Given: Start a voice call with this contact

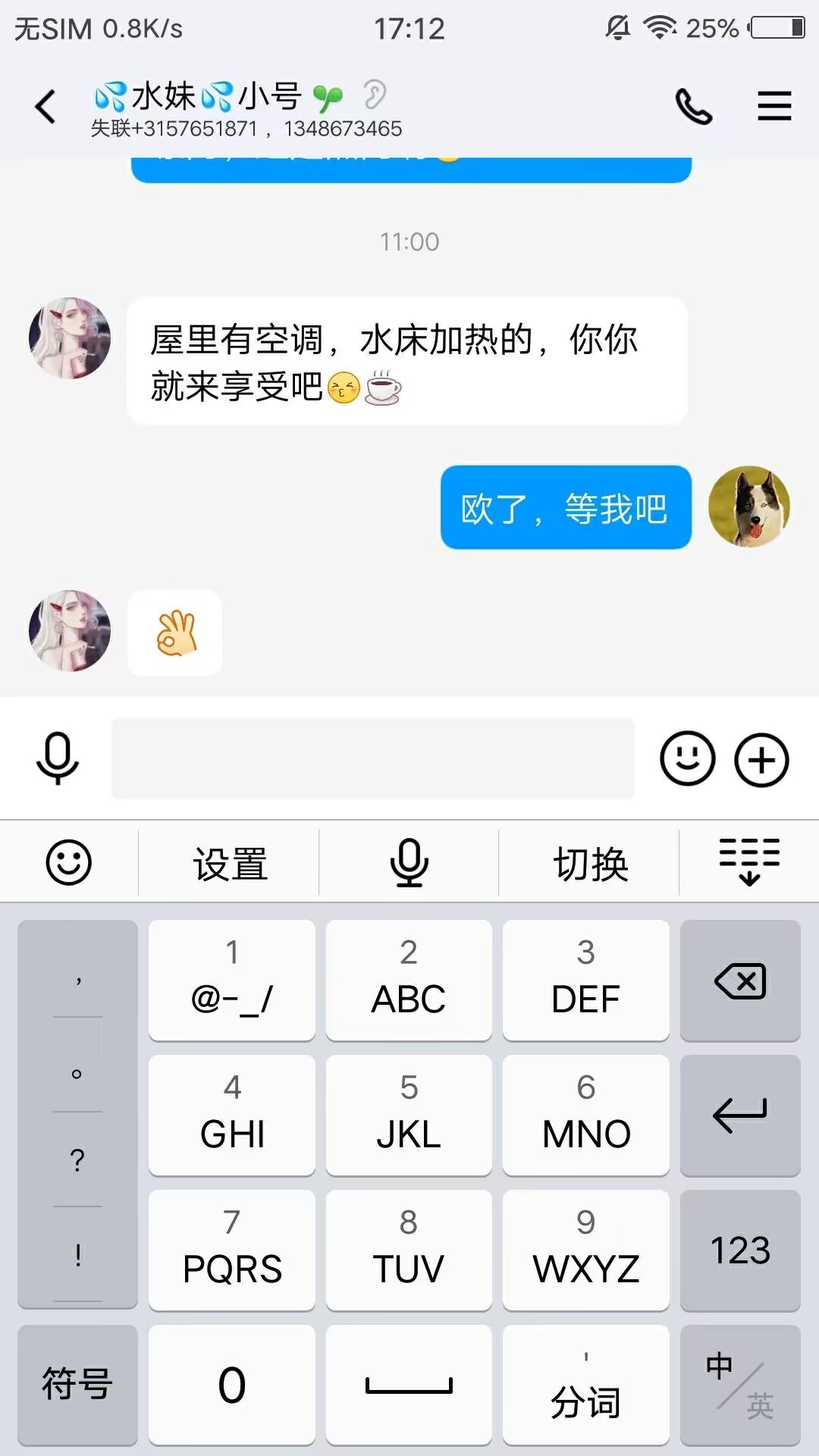Looking at the screenshot, I should tap(693, 106).
